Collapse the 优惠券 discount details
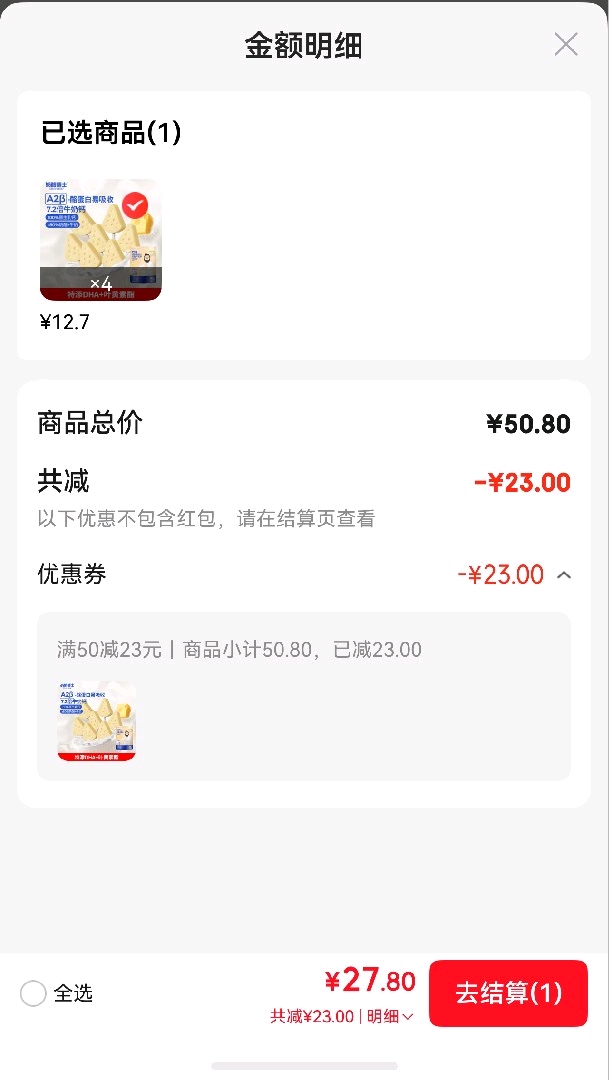This screenshot has width=609, height=1080. tap(564, 575)
